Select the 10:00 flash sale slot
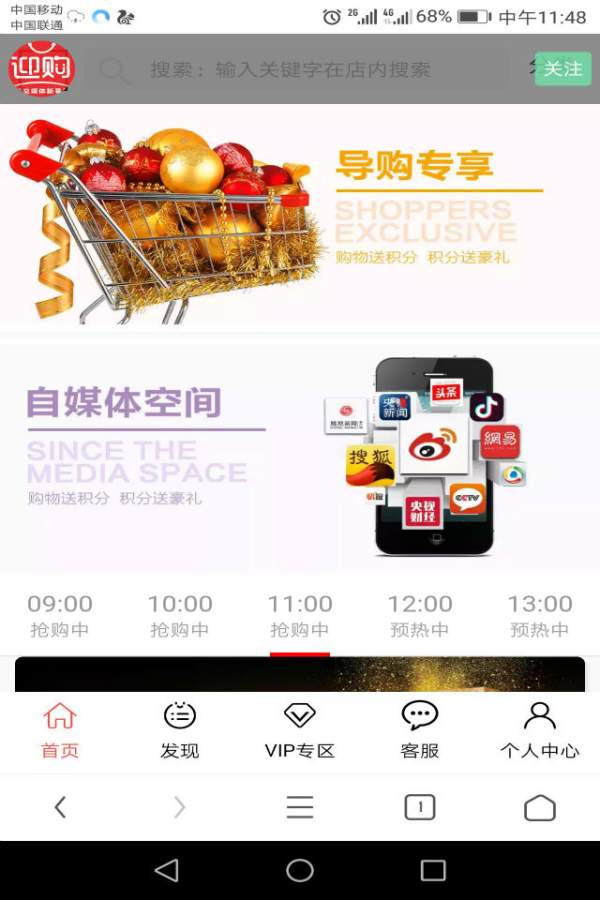Screen dimensions: 600x900 click(180, 615)
